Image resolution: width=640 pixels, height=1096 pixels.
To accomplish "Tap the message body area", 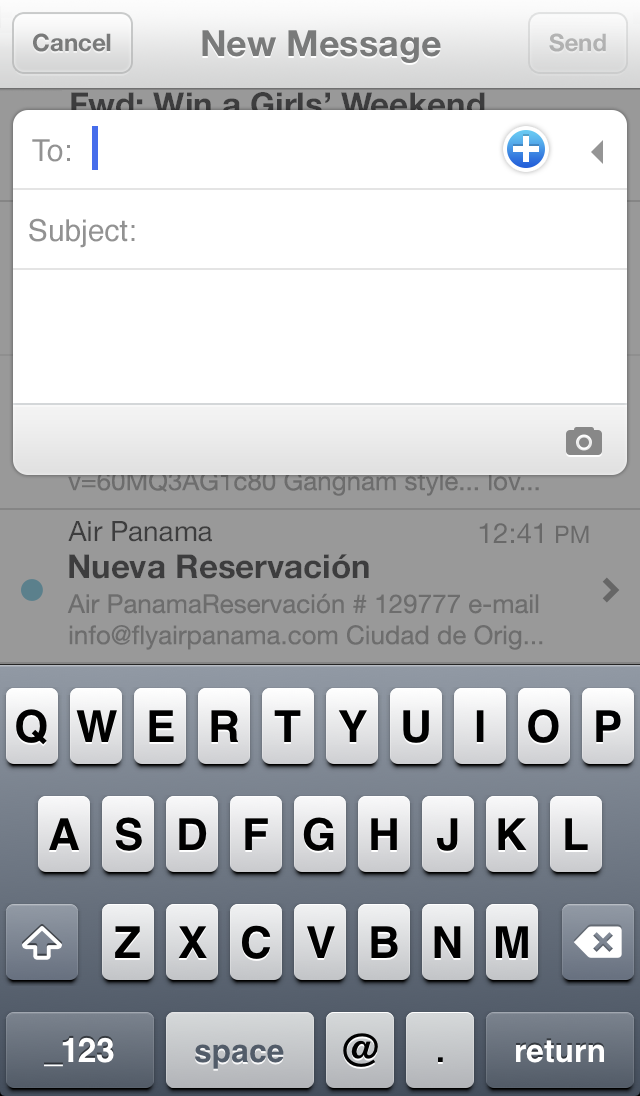I will [x=318, y=336].
